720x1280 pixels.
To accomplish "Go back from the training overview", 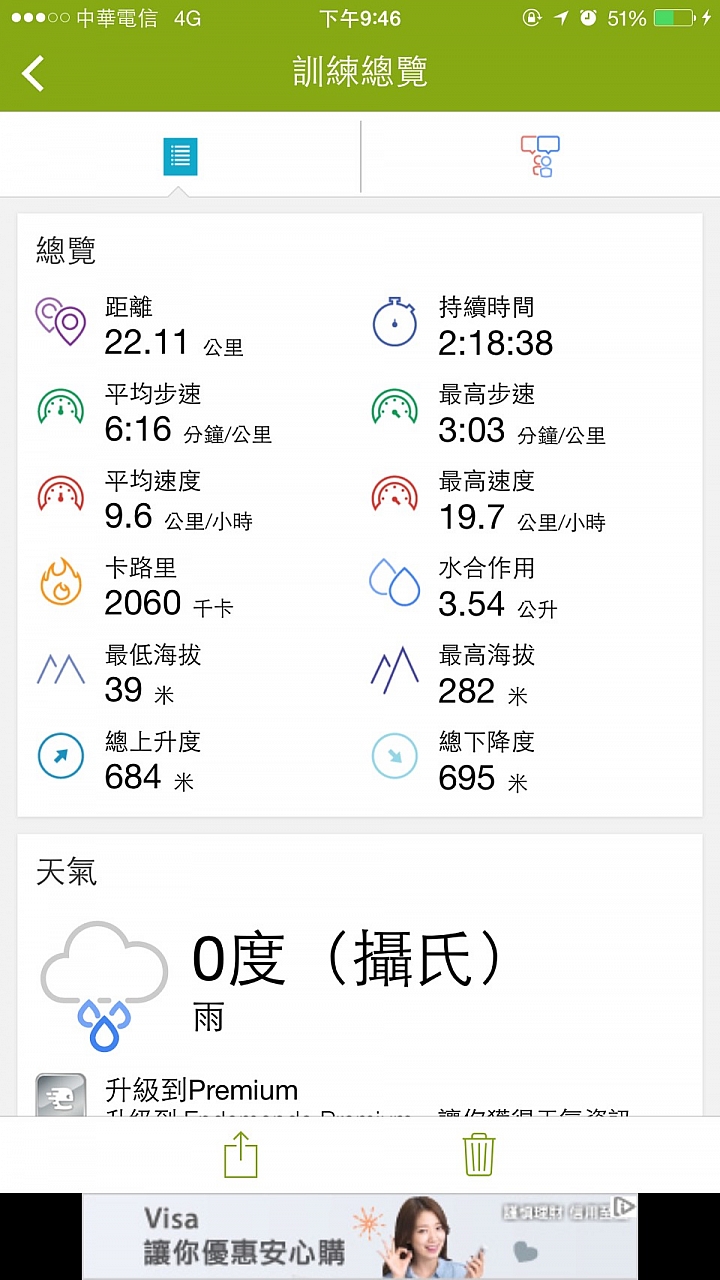I will click(34, 73).
